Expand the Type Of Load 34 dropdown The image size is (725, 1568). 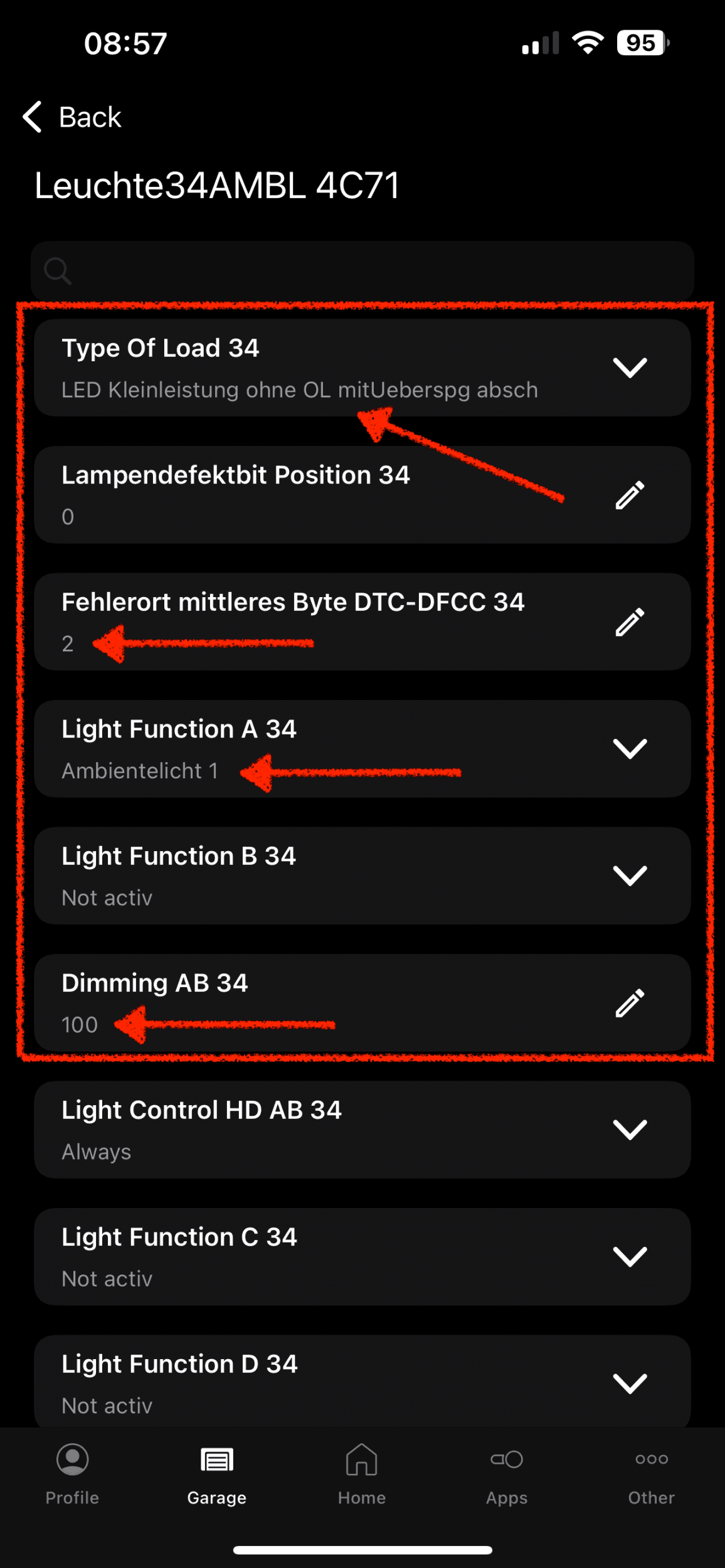[x=629, y=368]
